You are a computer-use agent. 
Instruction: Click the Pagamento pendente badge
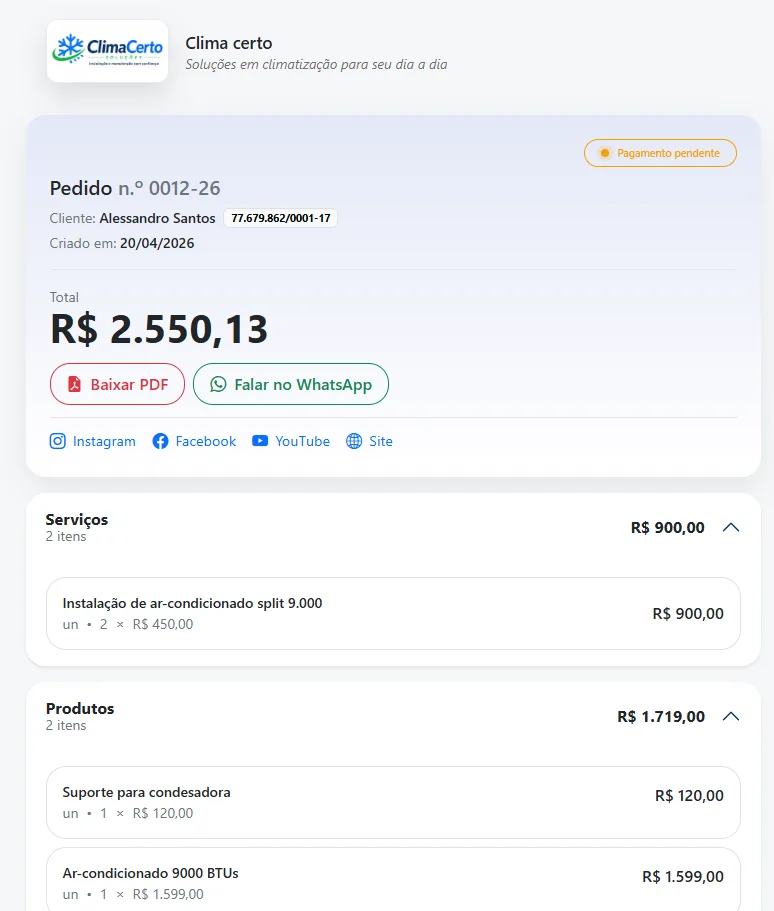coord(660,153)
